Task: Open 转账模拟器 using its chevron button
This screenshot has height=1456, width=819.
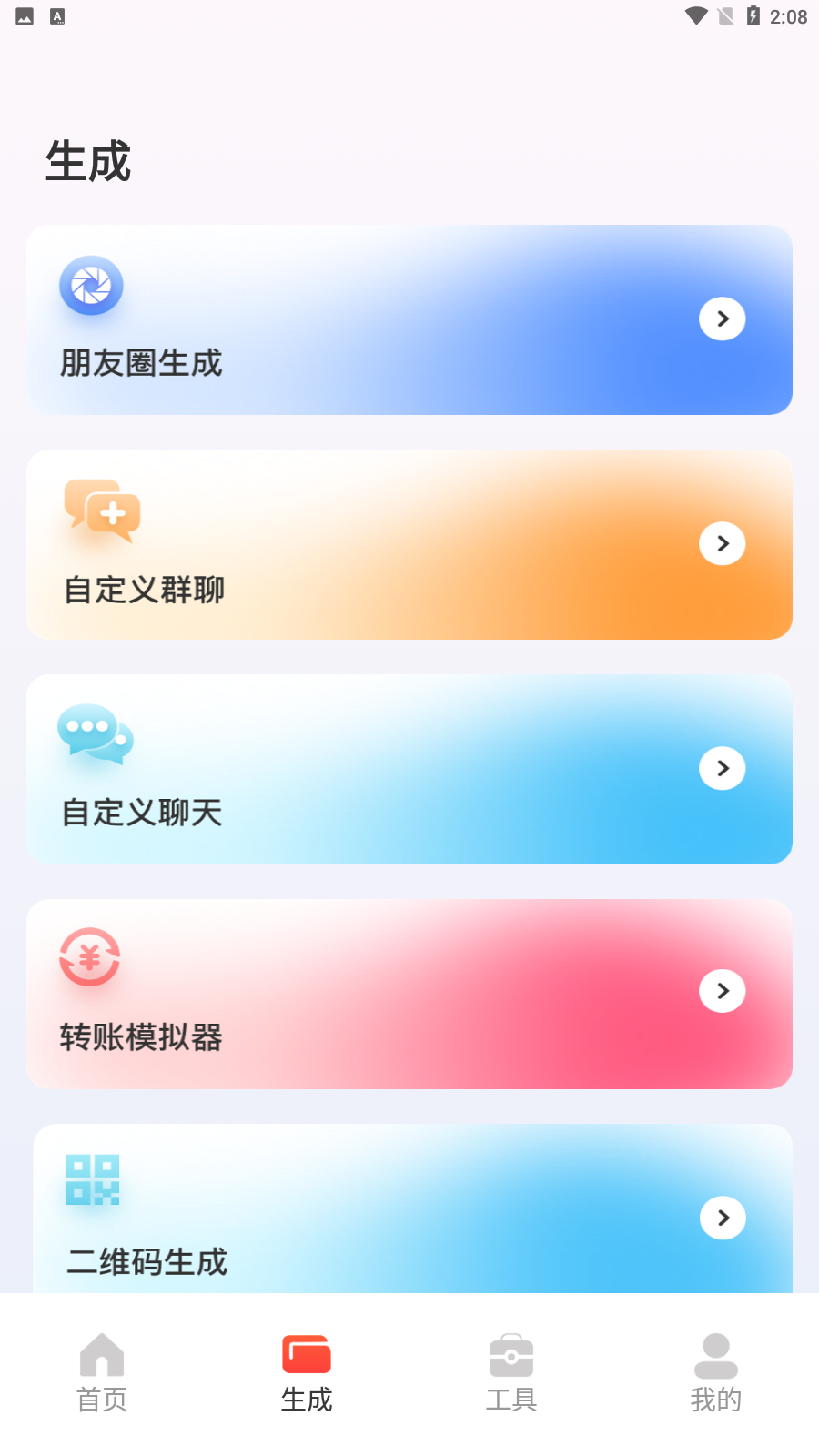Action: [x=722, y=991]
